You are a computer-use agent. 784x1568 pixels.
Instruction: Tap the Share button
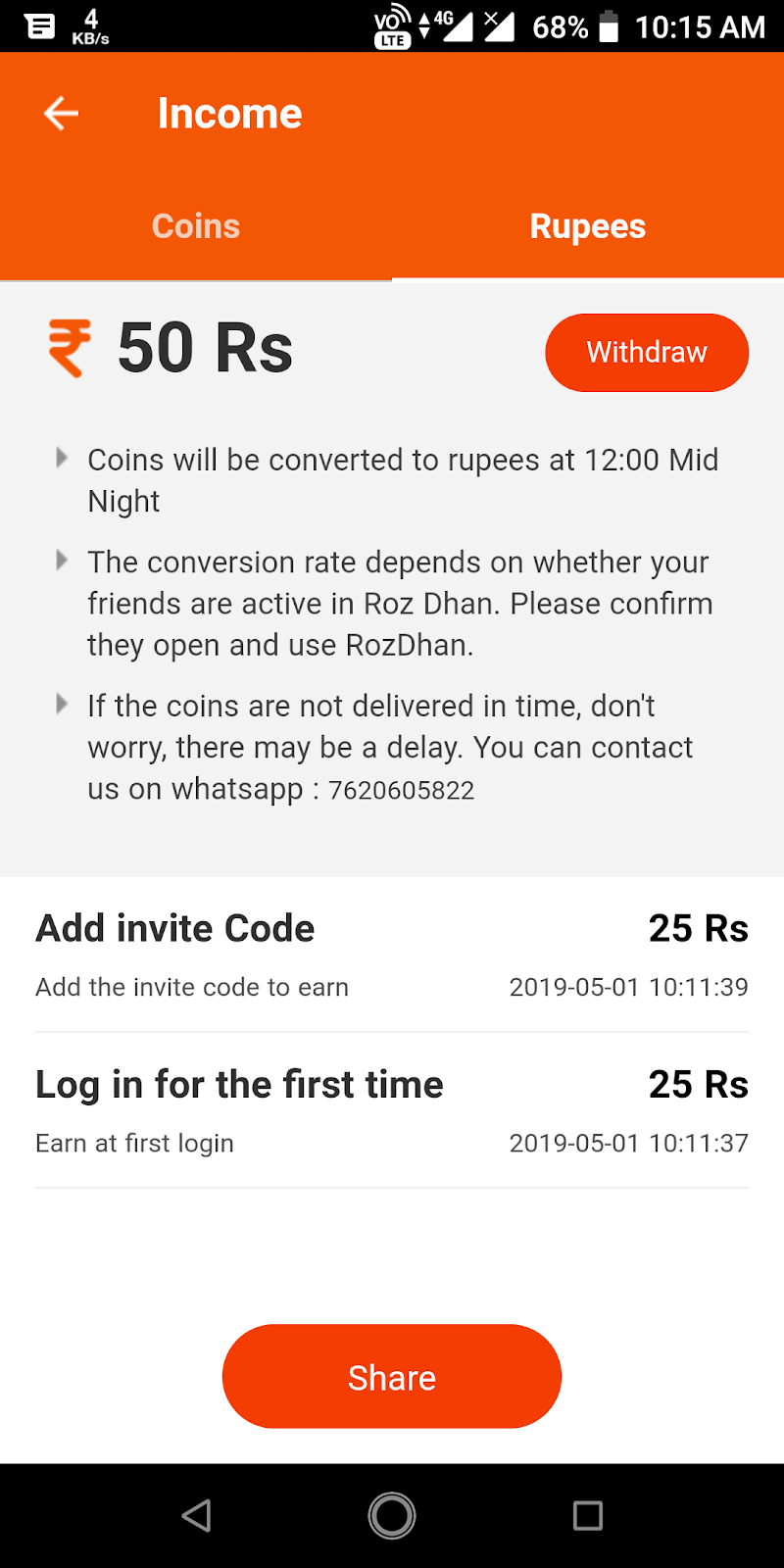coord(392,1377)
